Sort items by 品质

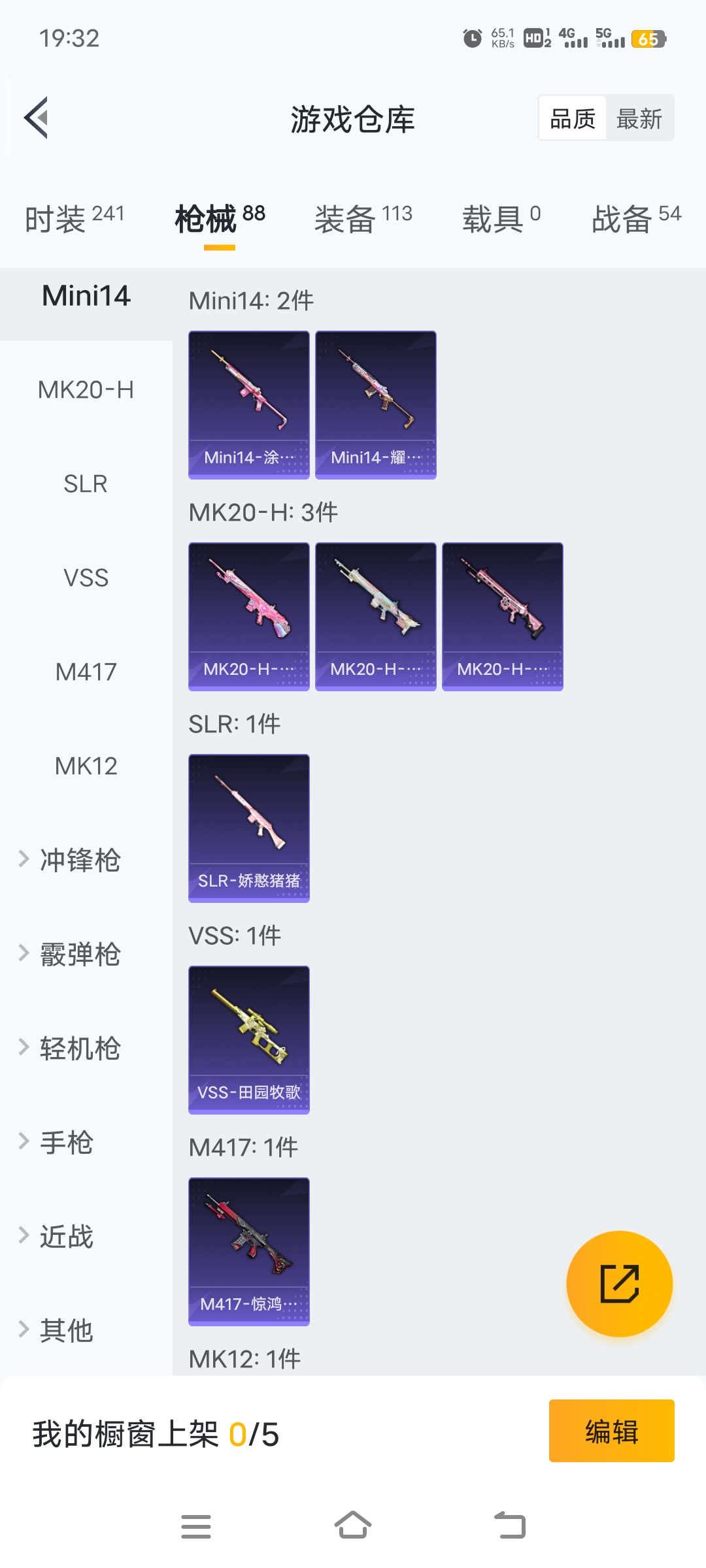573,119
